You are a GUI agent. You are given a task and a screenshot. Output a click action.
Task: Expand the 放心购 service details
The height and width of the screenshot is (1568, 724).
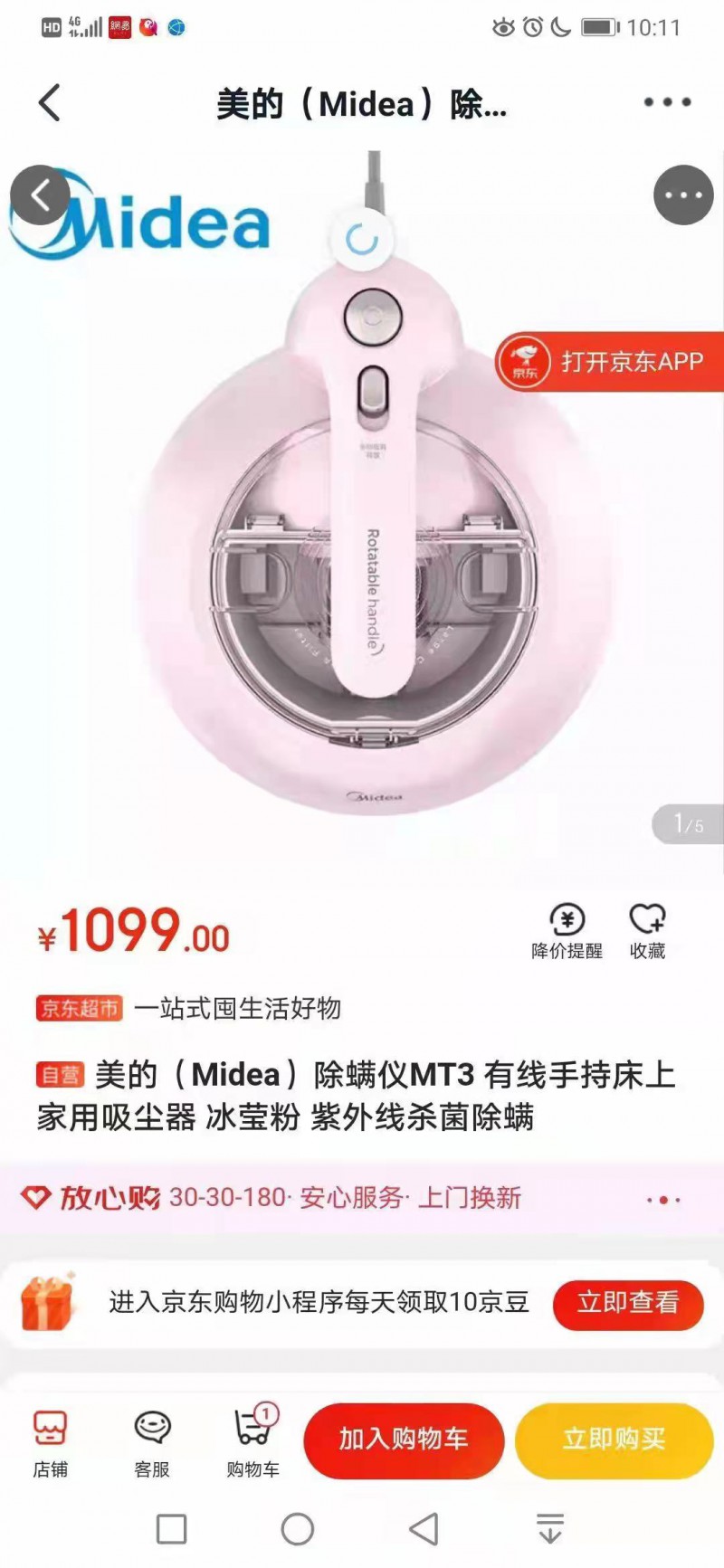(x=663, y=1200)
